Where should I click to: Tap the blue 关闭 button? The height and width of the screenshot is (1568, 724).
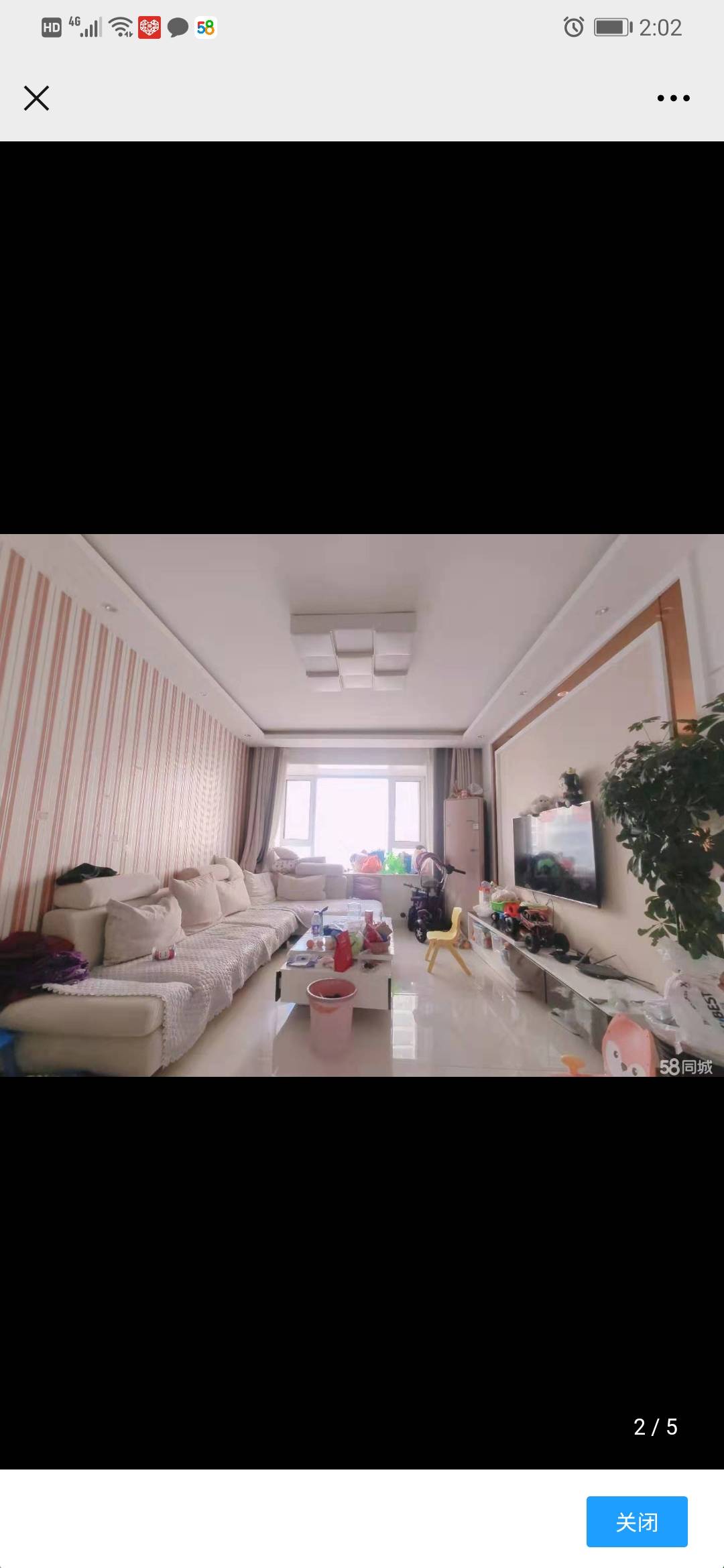tap(636, 1522)
